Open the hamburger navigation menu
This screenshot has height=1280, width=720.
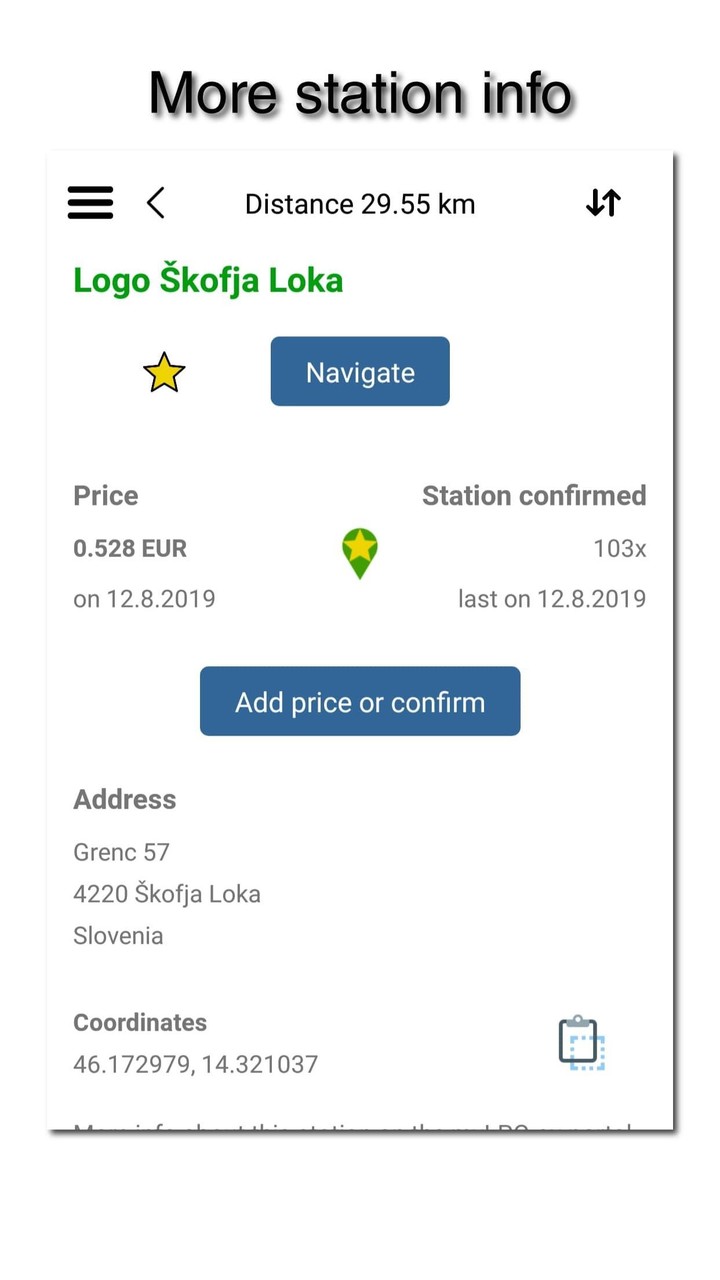click(90, 202)
